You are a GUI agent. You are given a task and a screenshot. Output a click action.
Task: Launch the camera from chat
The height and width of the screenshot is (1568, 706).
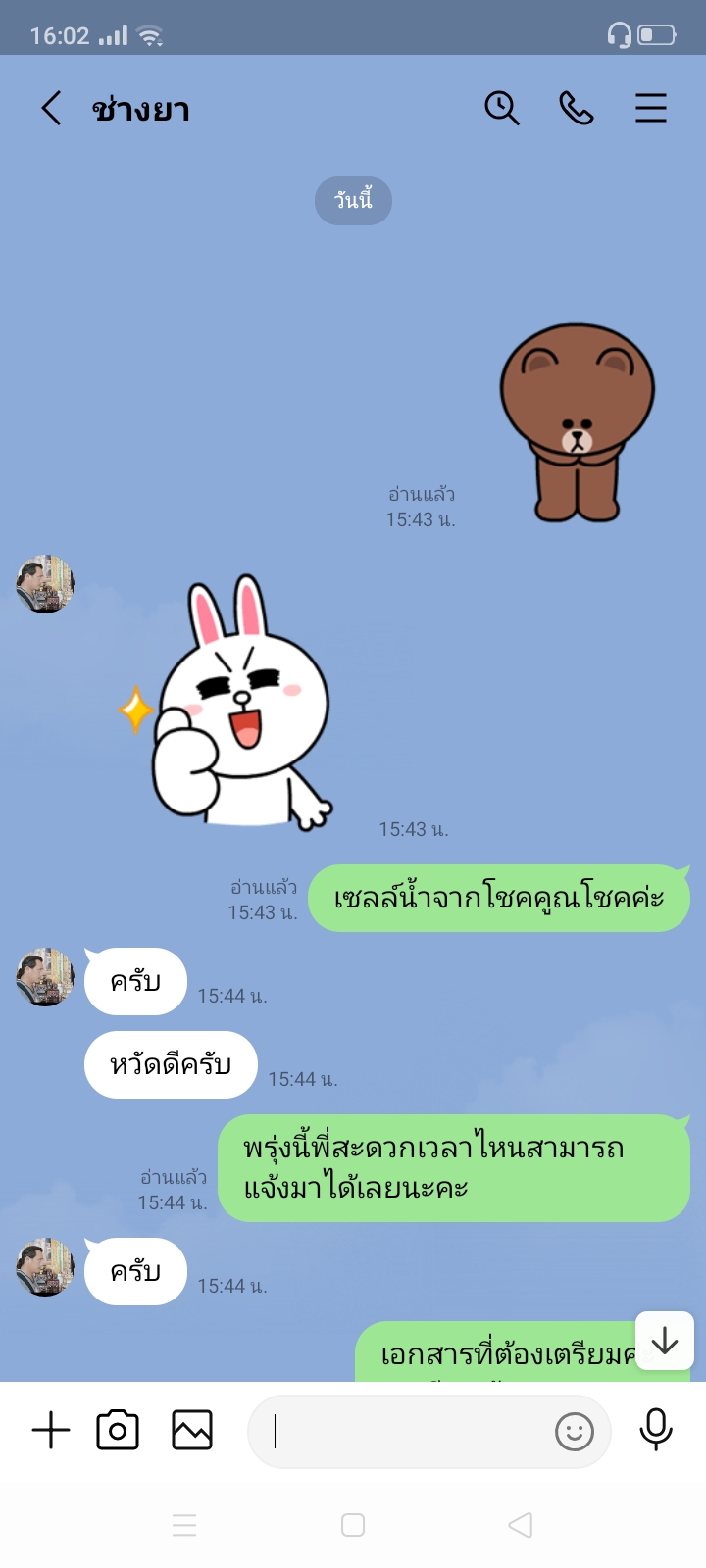point(118,1431)
